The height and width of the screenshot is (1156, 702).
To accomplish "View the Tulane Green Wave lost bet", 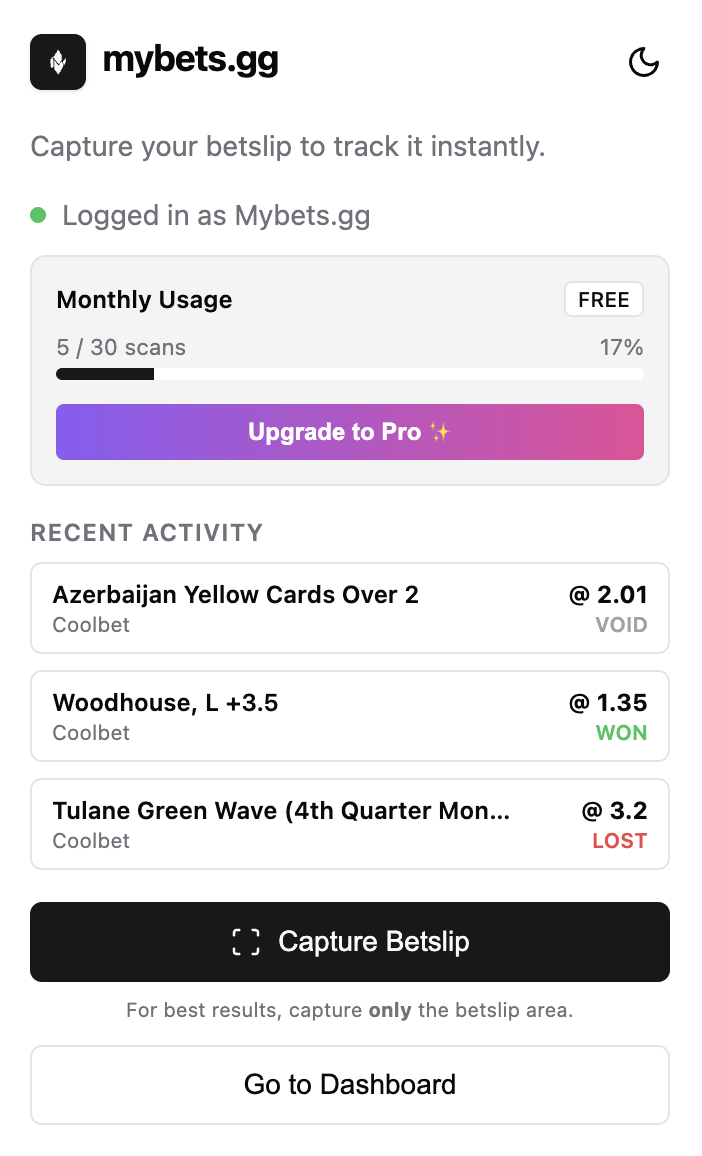I will pos(349,824).
